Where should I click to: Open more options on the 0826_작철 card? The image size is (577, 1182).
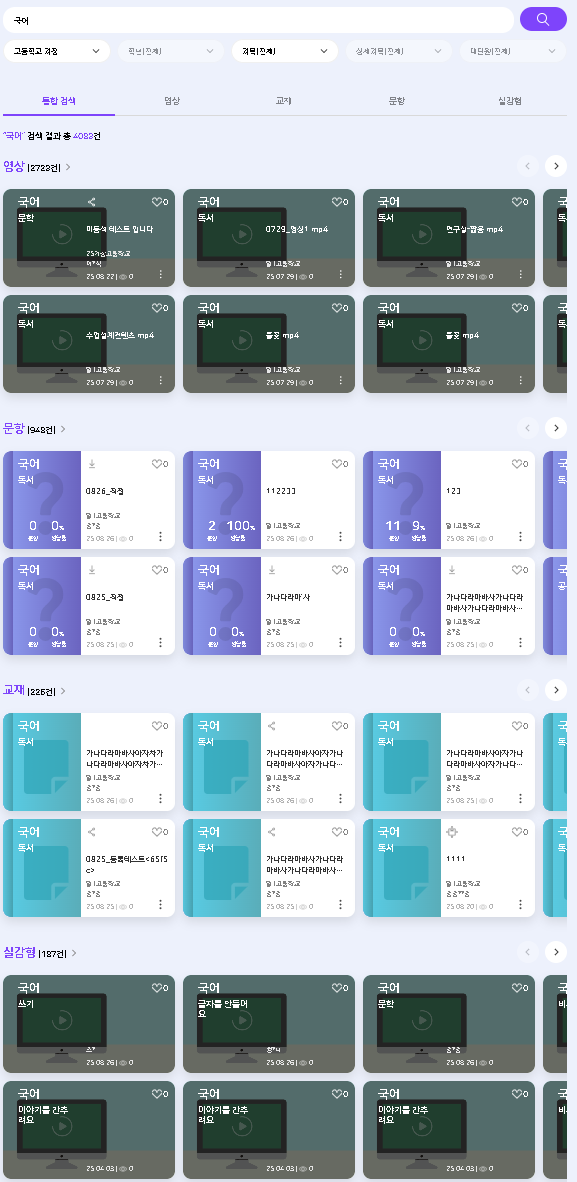(161, 536)
